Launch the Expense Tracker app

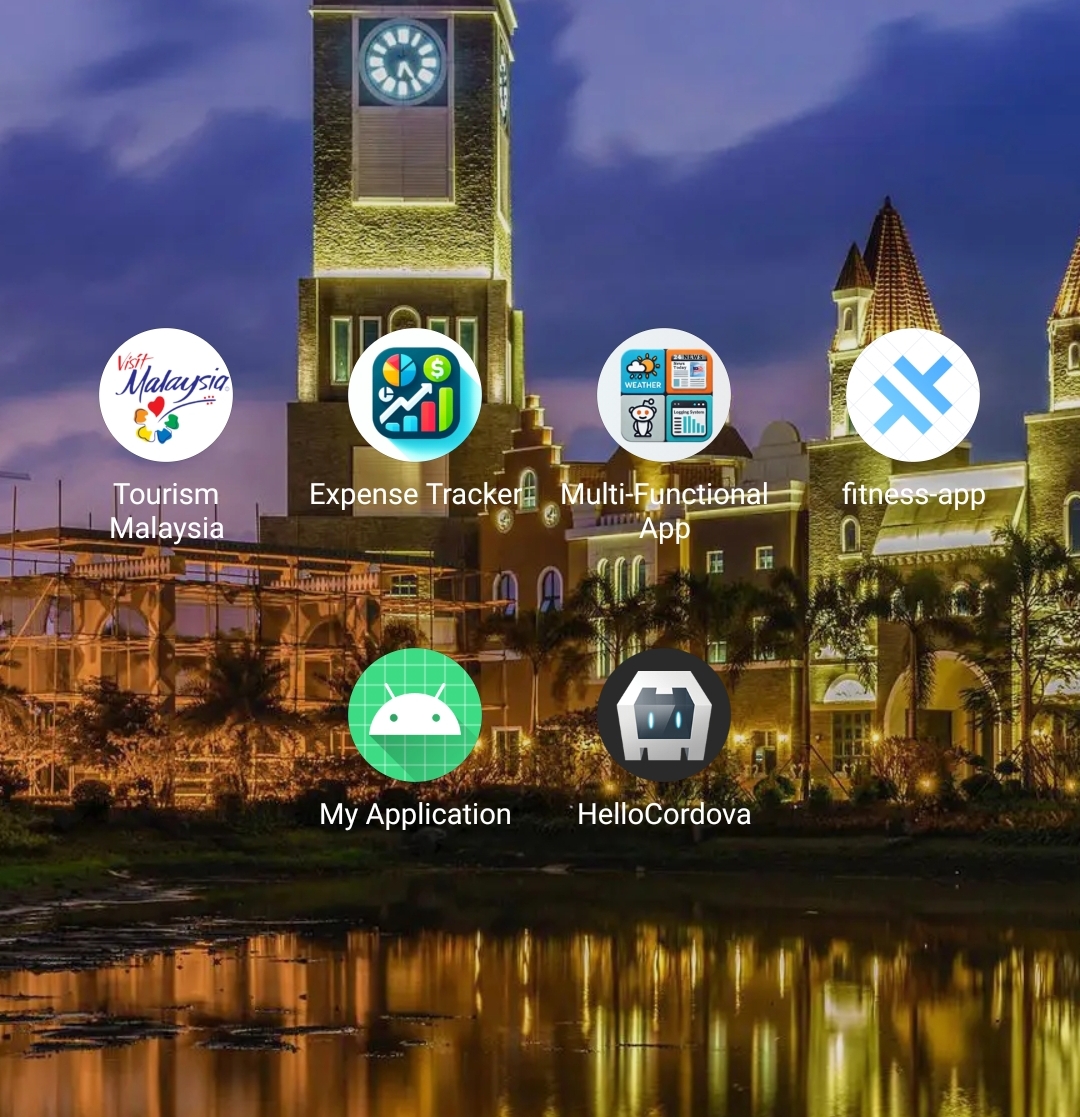pyautogui.click(x=415, y=395)
